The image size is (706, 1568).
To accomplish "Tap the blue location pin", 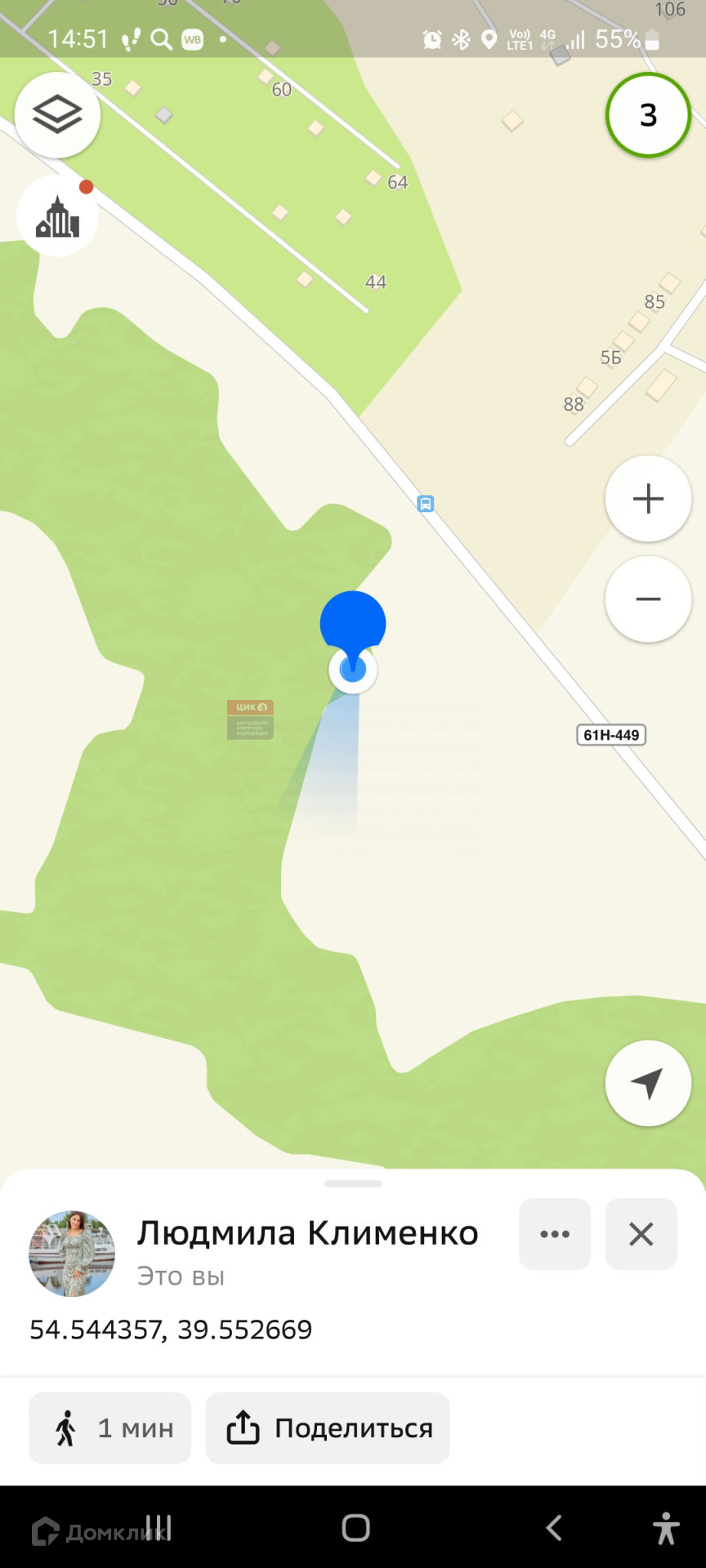I will 353,625.
